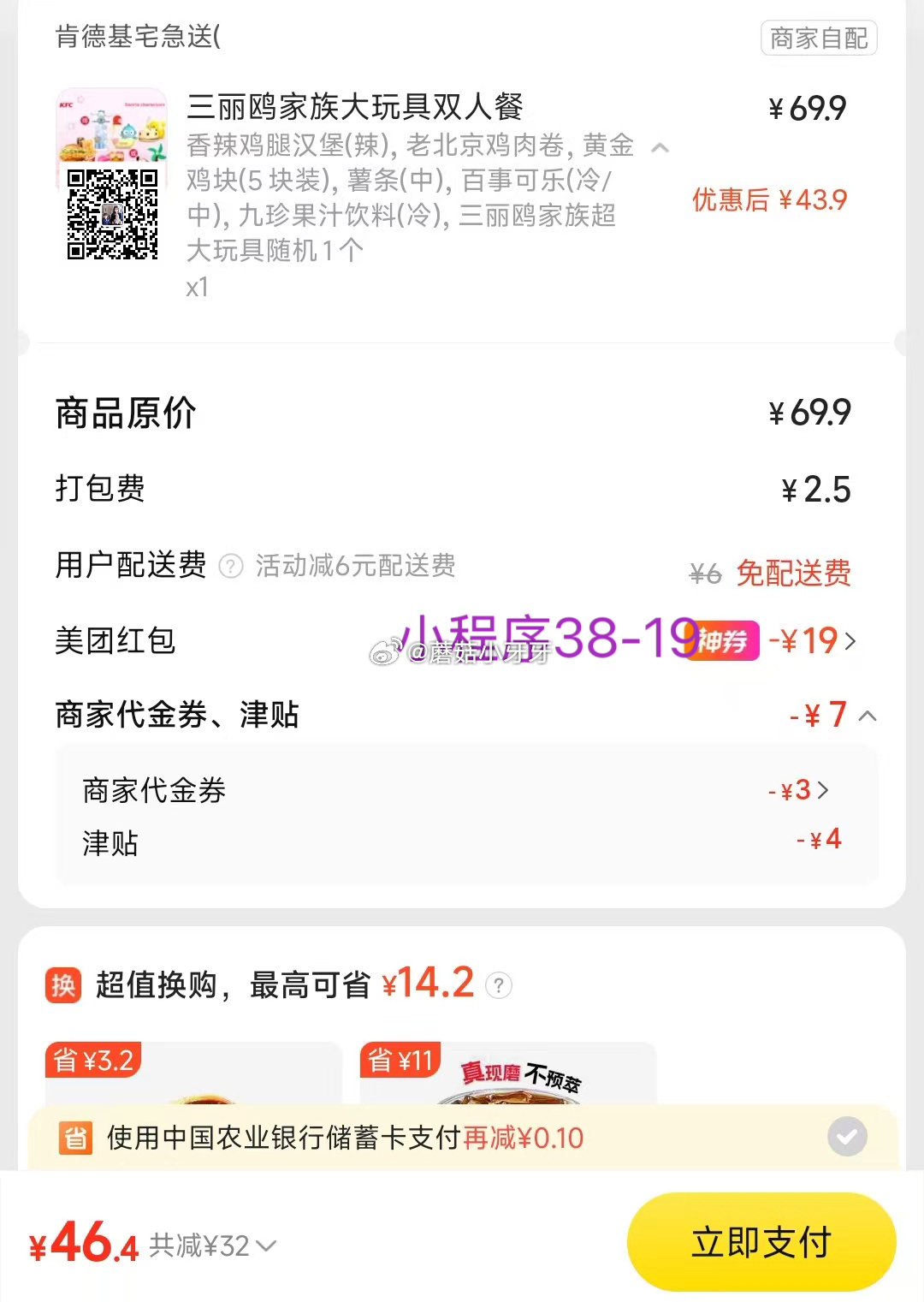This screenshot has width=924, height=1302.
Task: Collapse the 三丽鸥家族 meal item details
Action: coord(660,148)
